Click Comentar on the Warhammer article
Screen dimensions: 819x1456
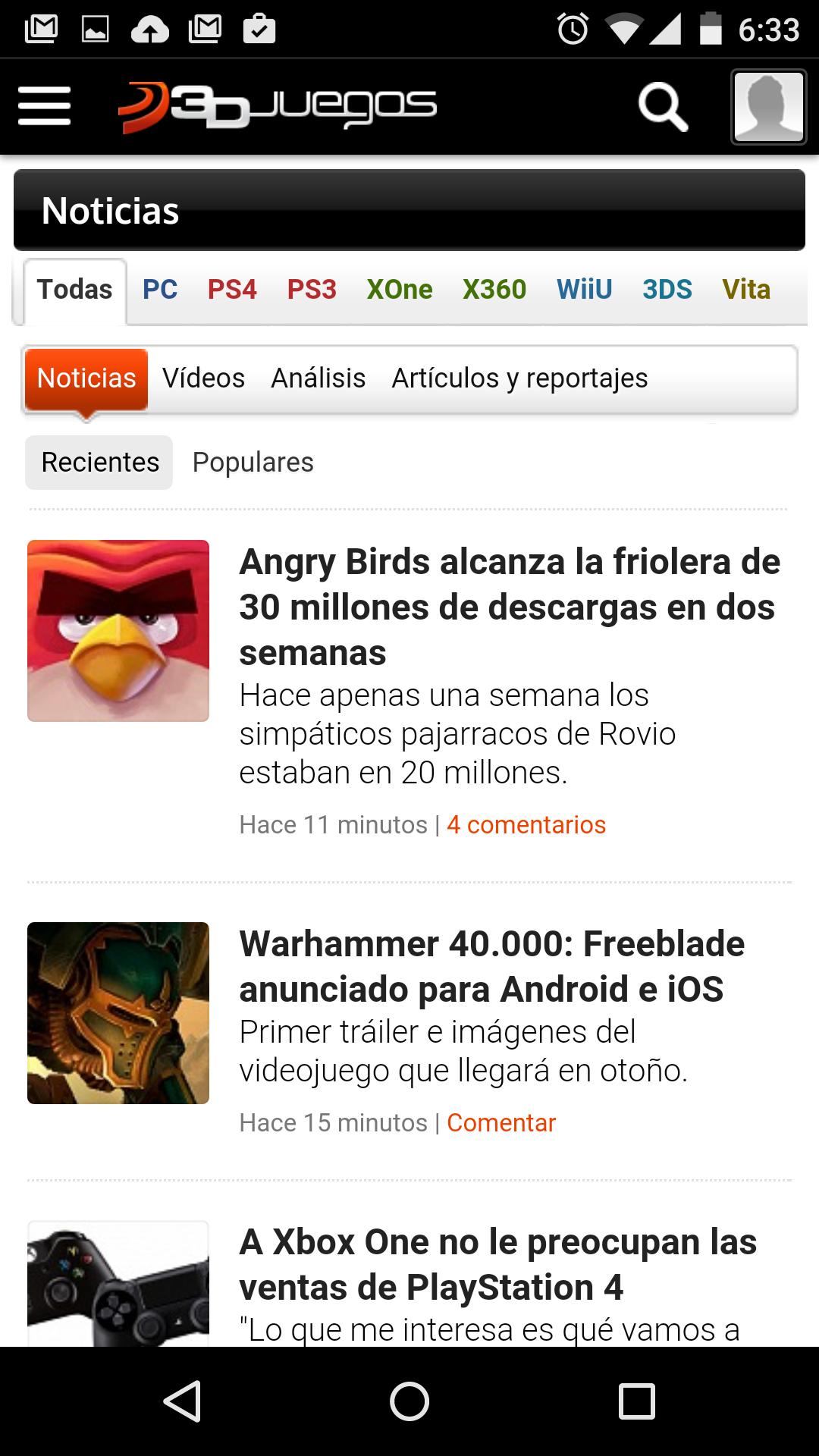[x=501, y=1123]
